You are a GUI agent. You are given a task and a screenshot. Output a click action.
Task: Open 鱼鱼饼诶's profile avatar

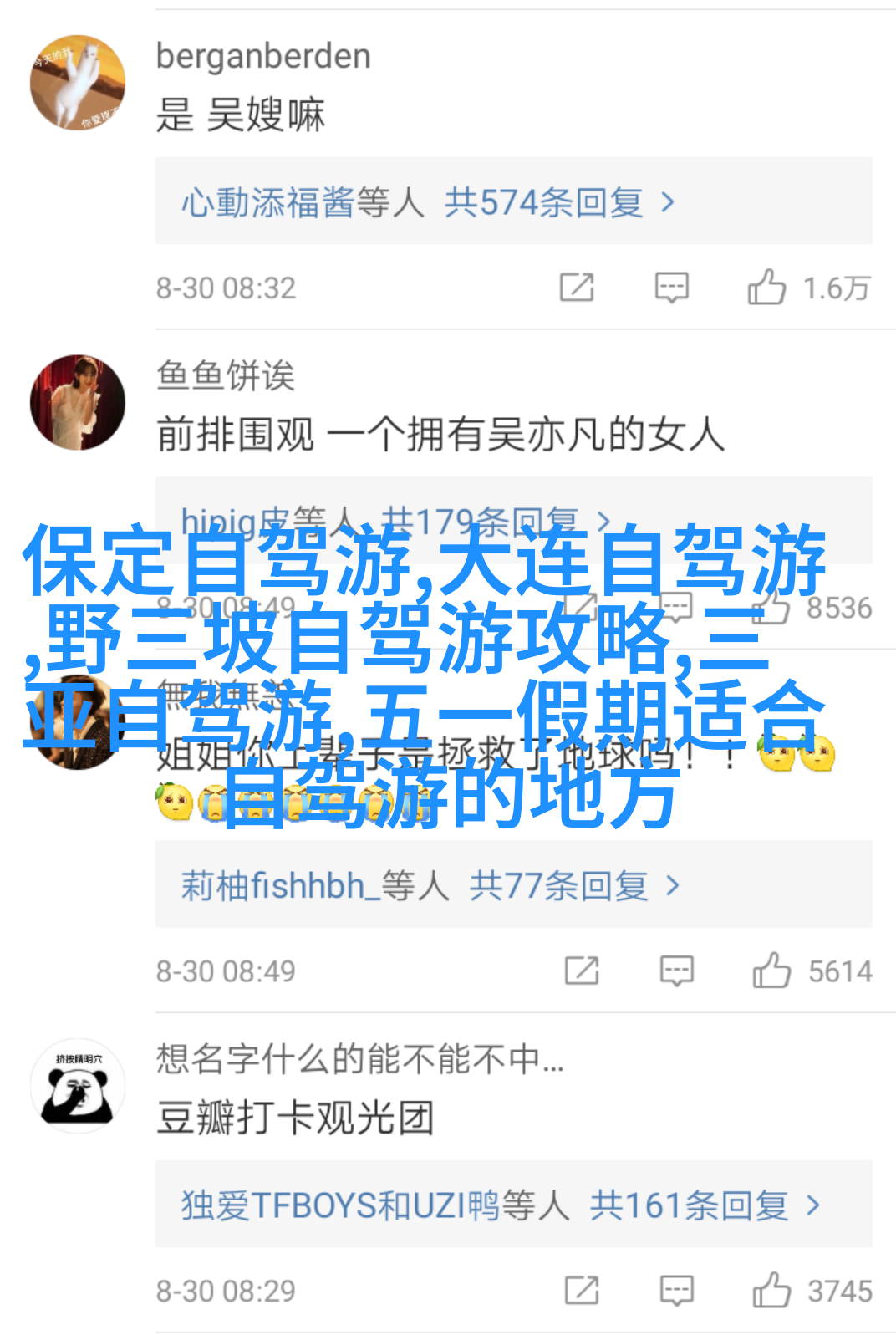77,402
